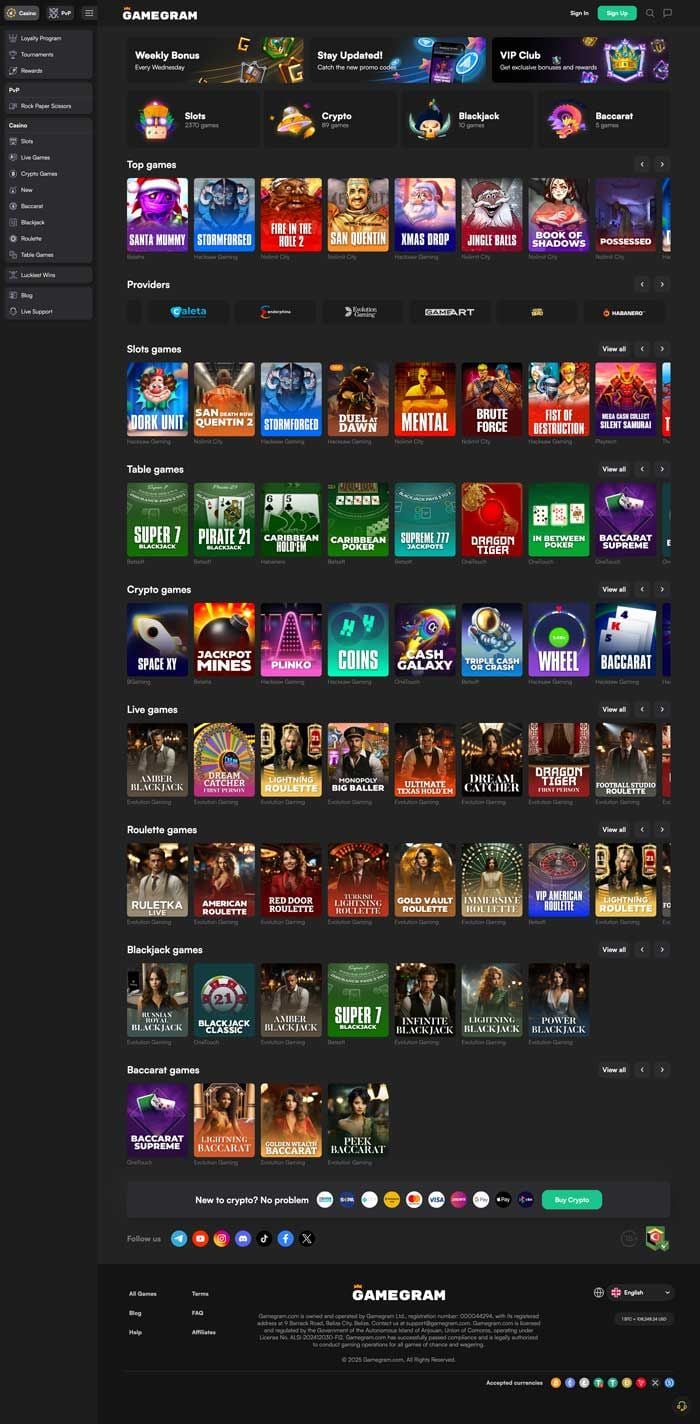Select Rock Paper Scissors in sidebar

point(46,105)
